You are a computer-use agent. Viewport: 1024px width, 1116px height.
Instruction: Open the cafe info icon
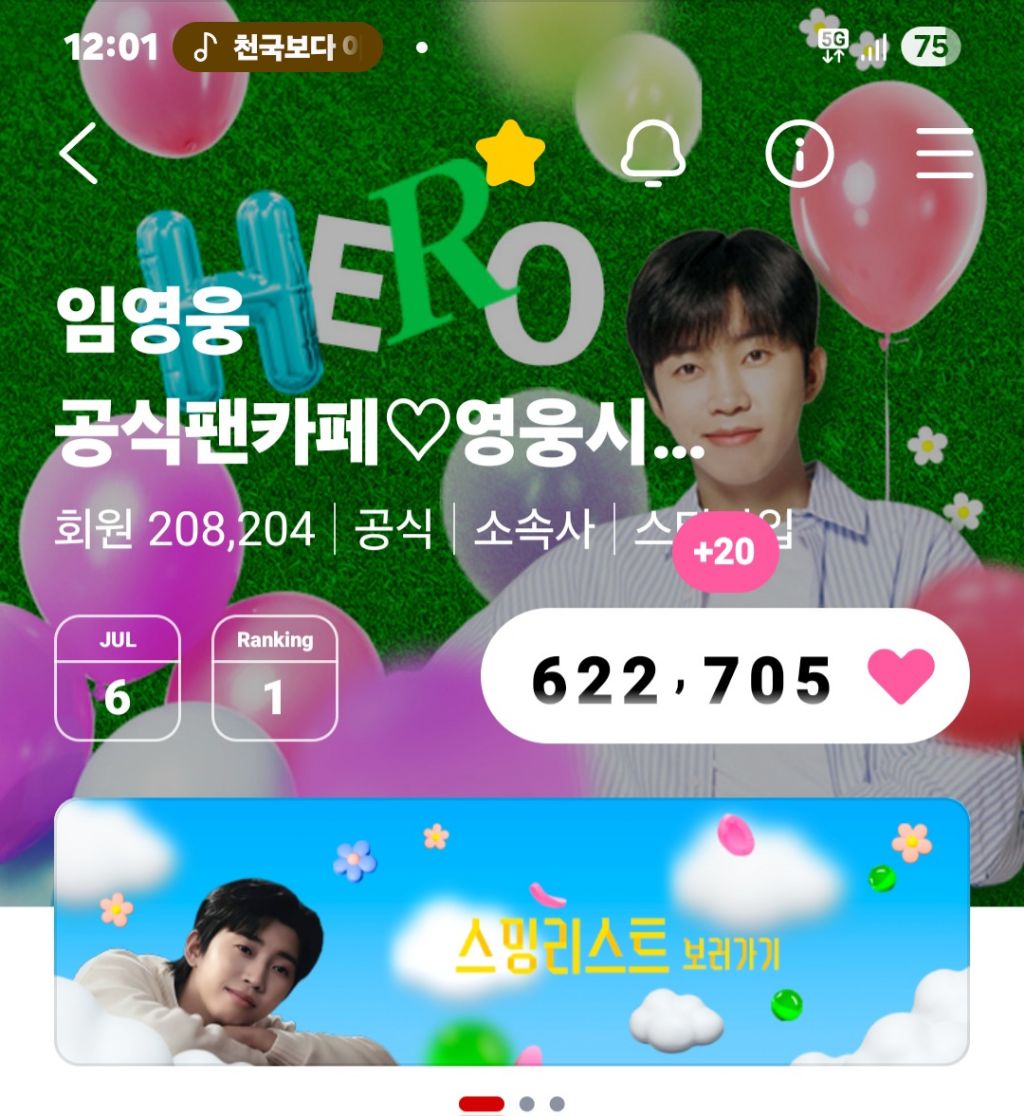point(799,154)
